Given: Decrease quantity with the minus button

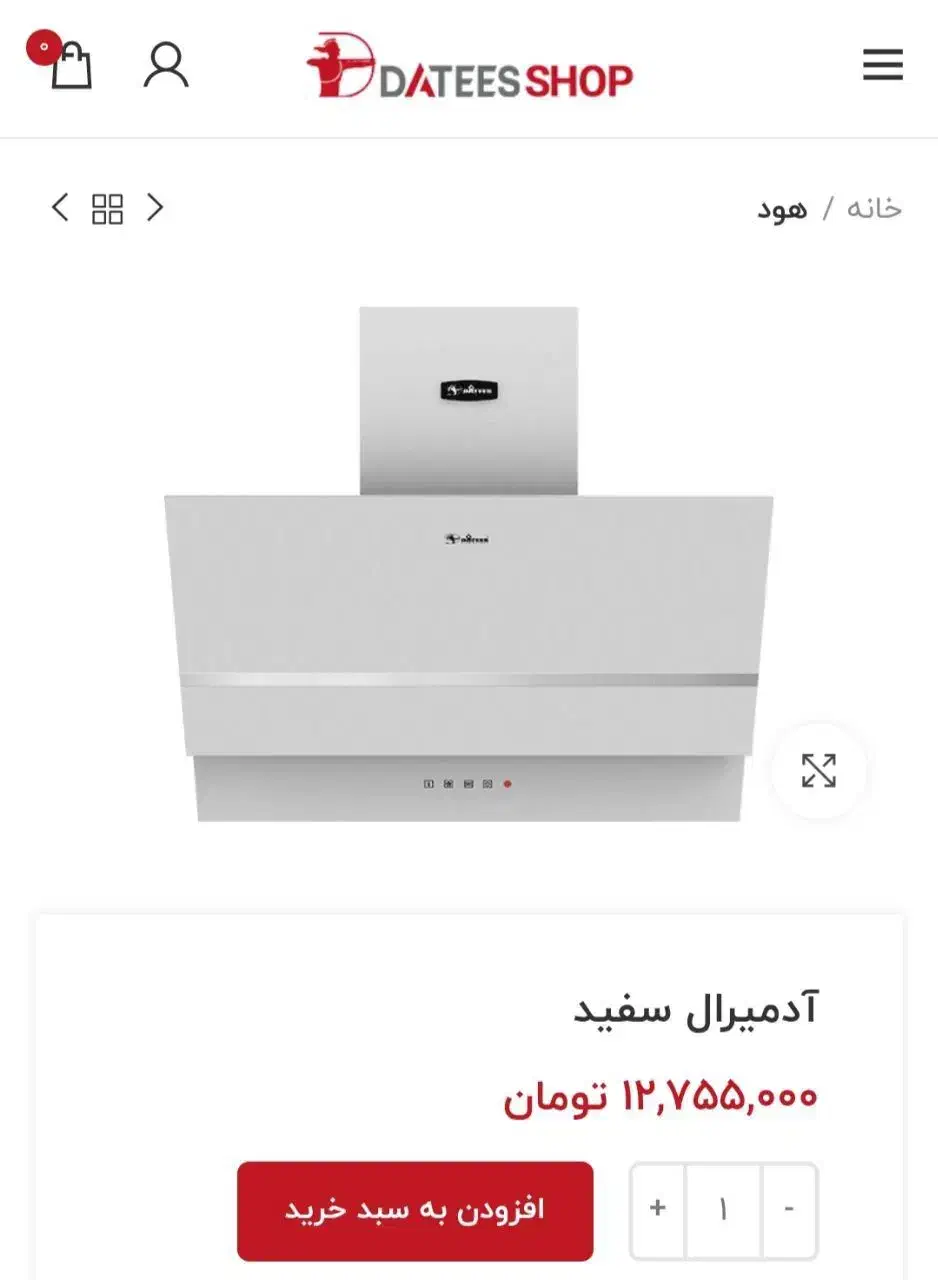Looking at the screenshot, I should click(789, 1210).
